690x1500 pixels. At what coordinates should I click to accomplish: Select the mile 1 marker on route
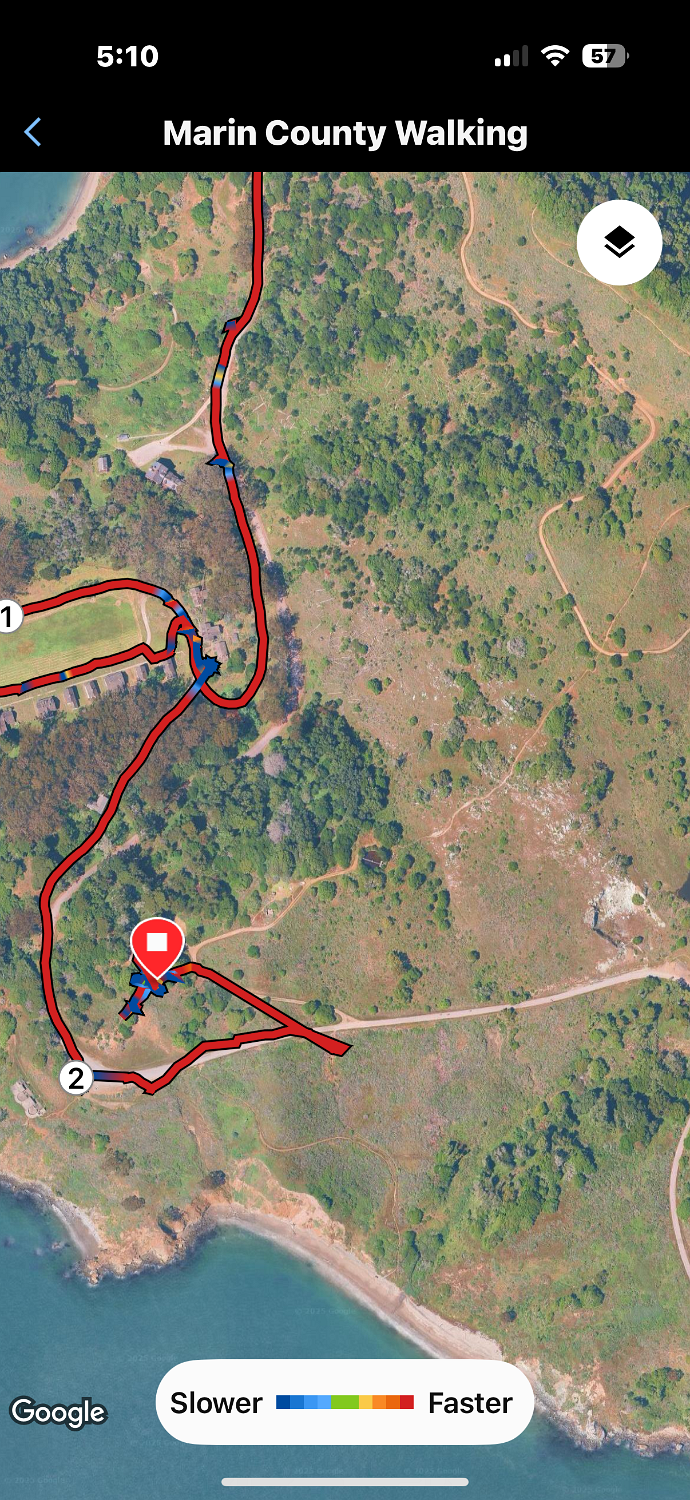tap(9, 617)
